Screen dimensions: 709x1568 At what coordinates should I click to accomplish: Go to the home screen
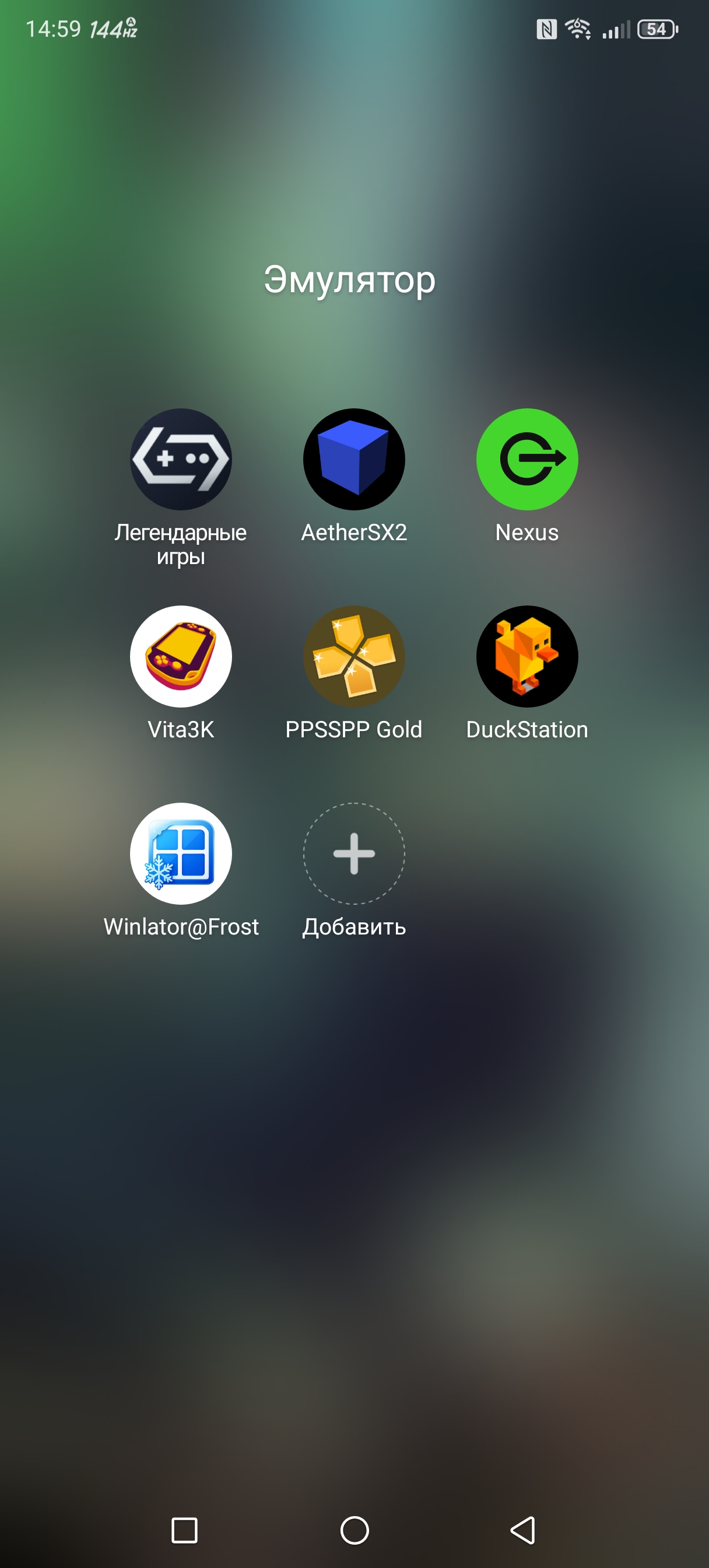click(354, 1529)
